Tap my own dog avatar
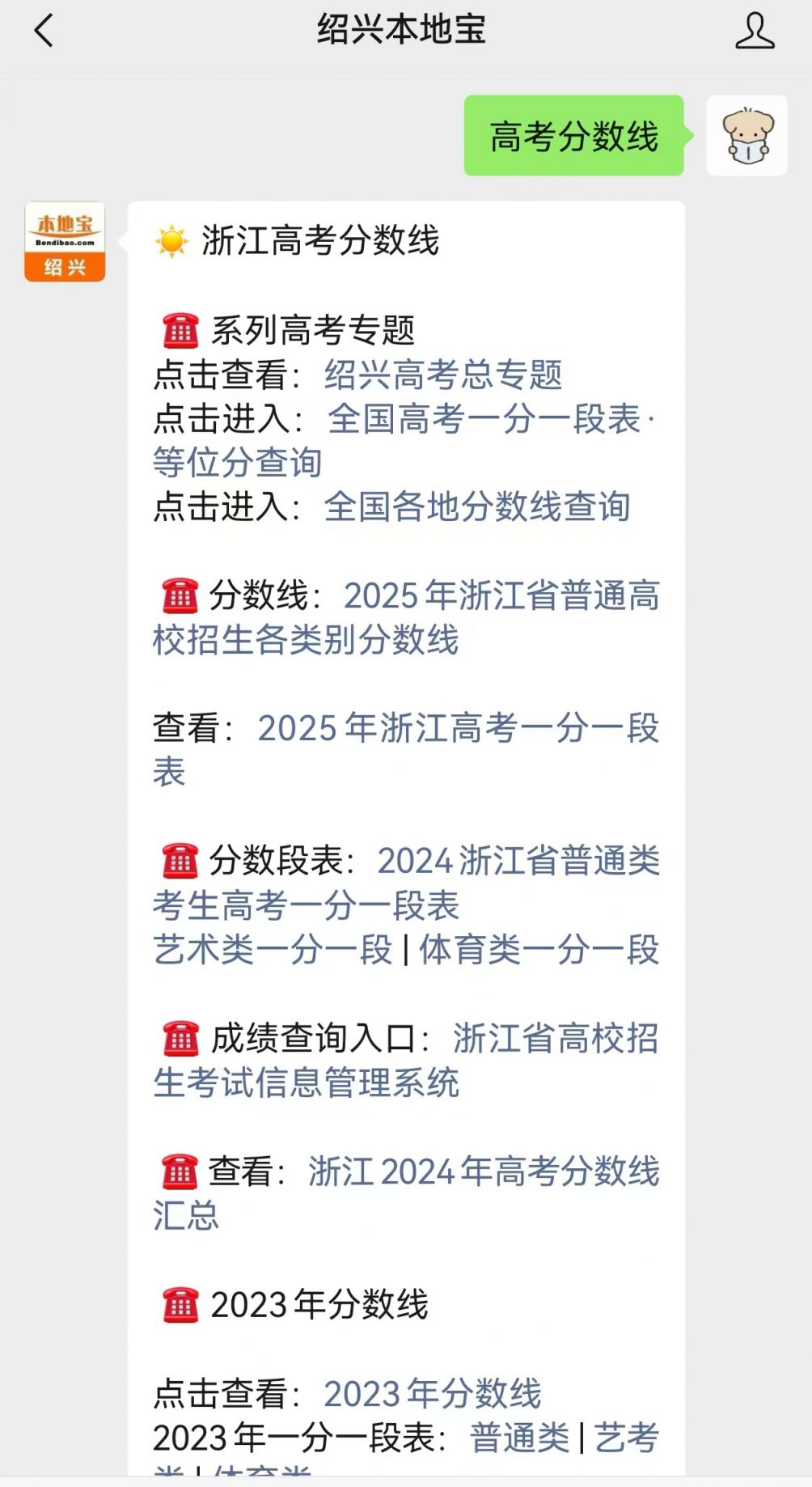812x1487 pixels. [x=746, y=135]
